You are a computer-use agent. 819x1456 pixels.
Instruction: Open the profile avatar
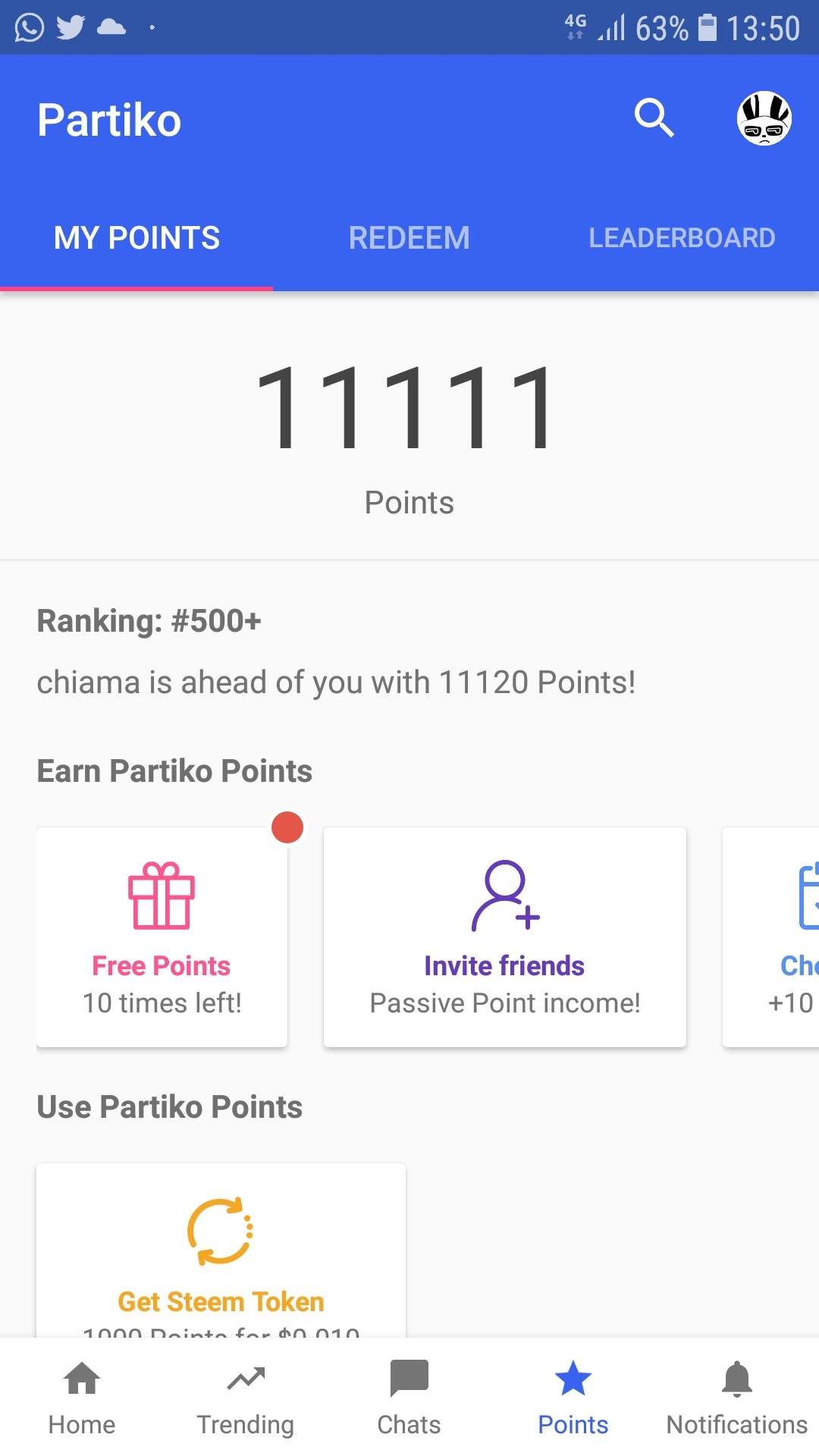pos(764,118)
